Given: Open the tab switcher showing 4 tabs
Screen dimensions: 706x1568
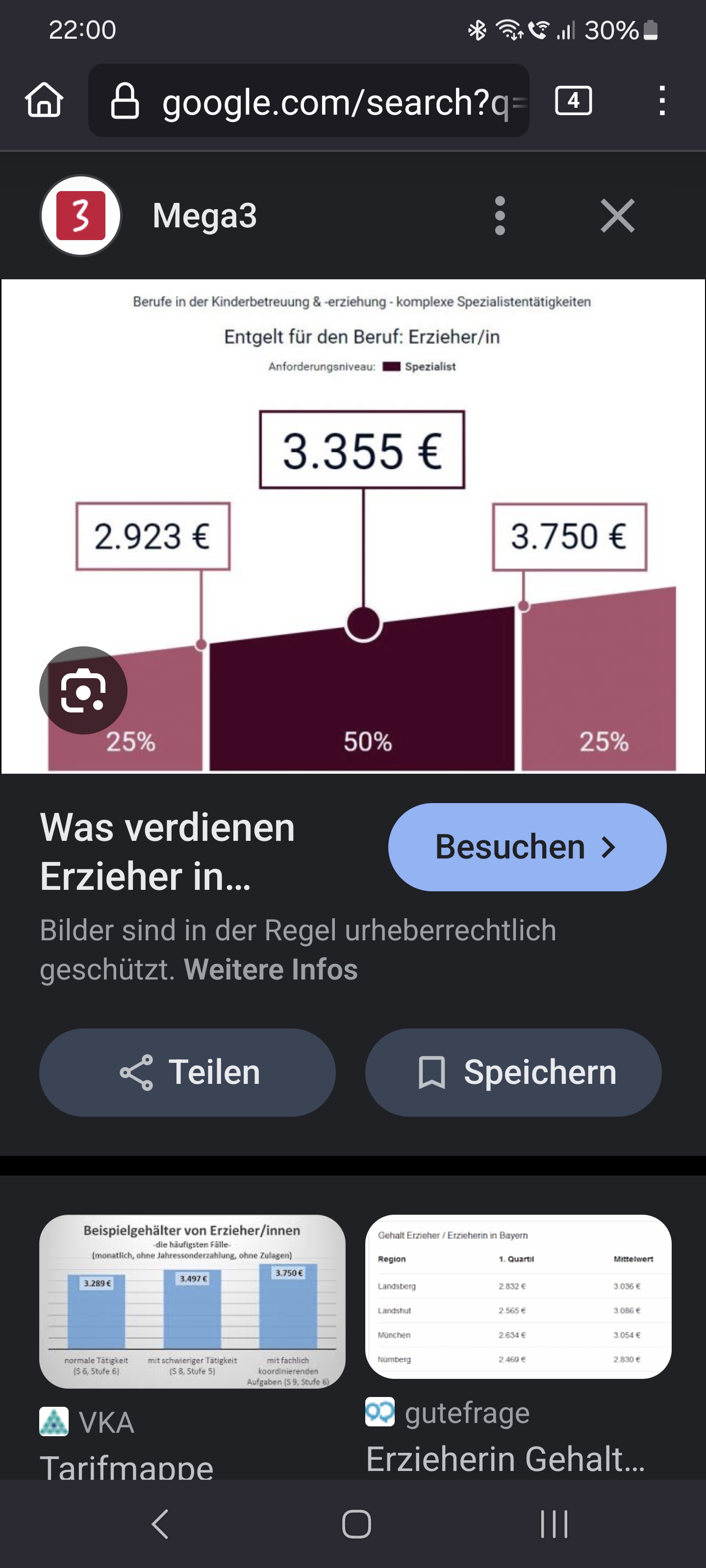Looking at the screenshot, I should click(573, 100).
